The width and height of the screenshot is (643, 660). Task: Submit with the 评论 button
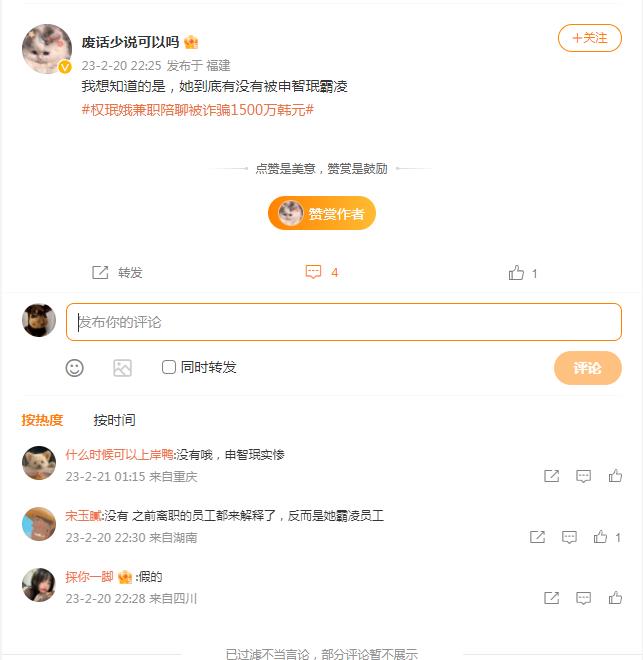(x=587, y=368)
